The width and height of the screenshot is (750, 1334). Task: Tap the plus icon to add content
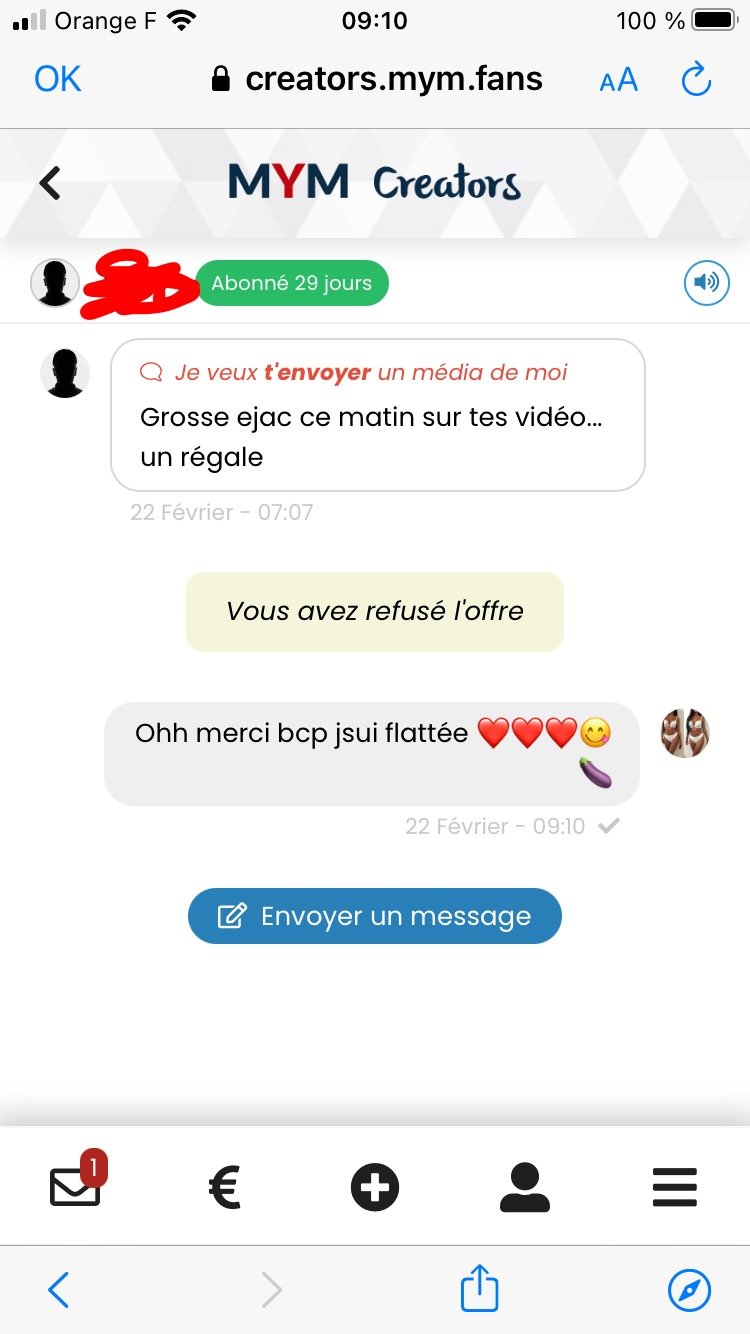375,1189
